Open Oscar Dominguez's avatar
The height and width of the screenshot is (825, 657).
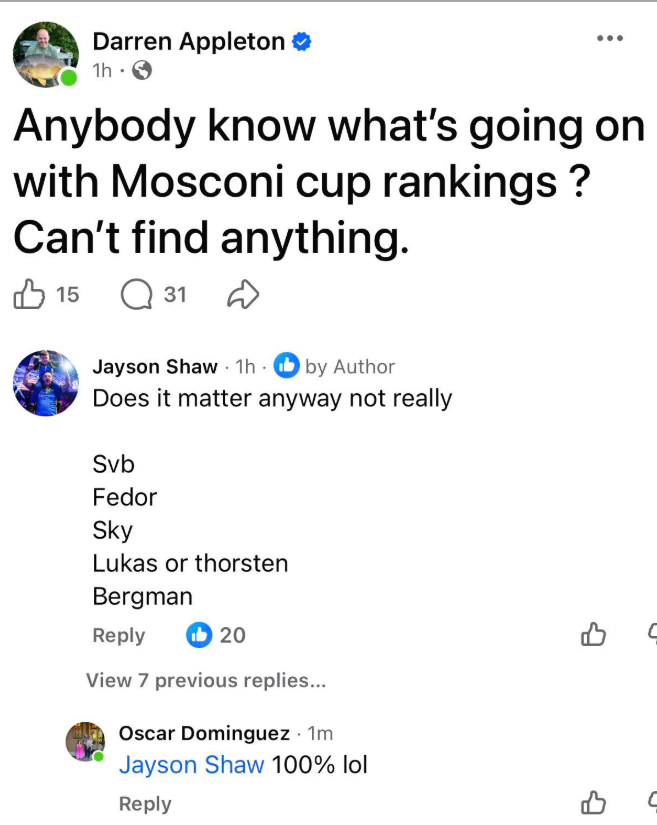coord(86,742)
